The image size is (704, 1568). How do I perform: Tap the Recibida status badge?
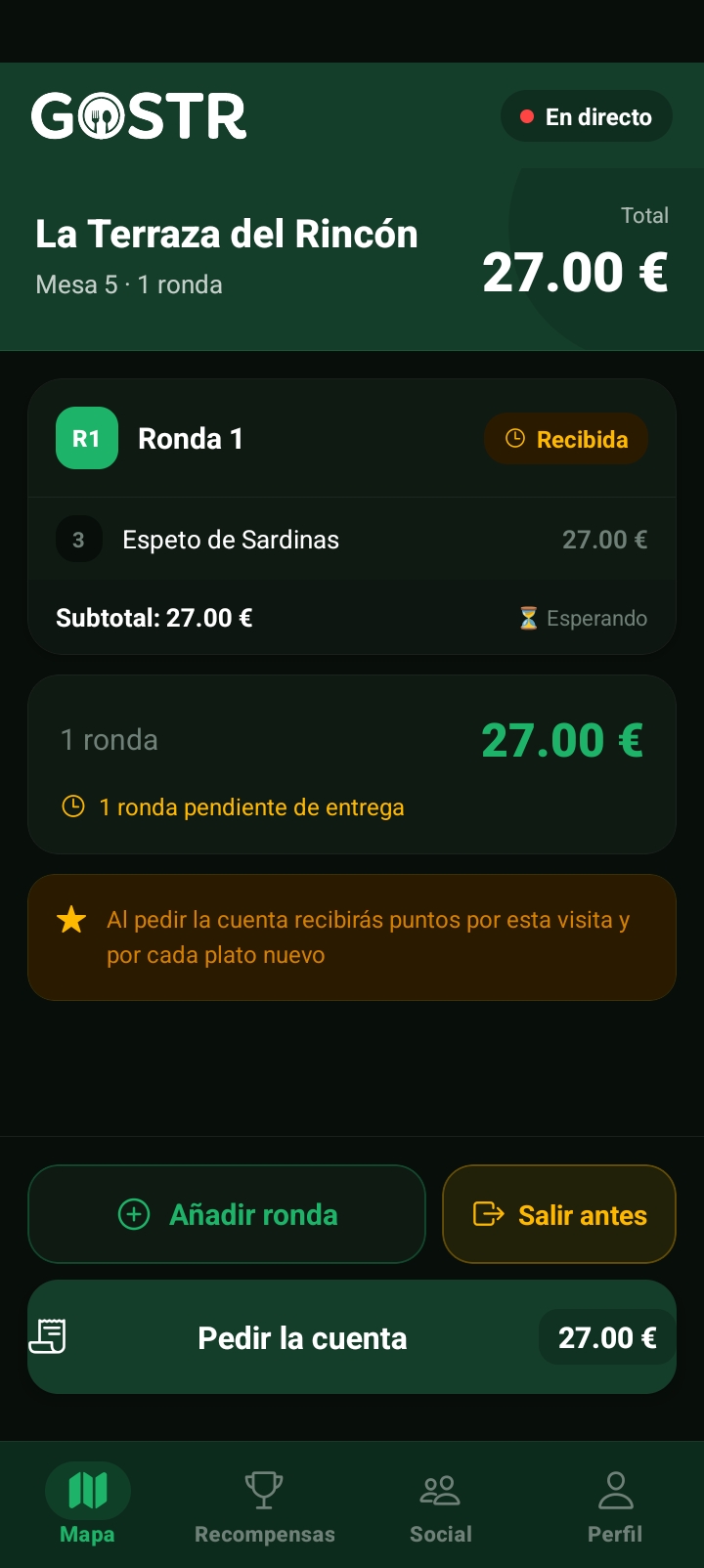pos(566,438)
